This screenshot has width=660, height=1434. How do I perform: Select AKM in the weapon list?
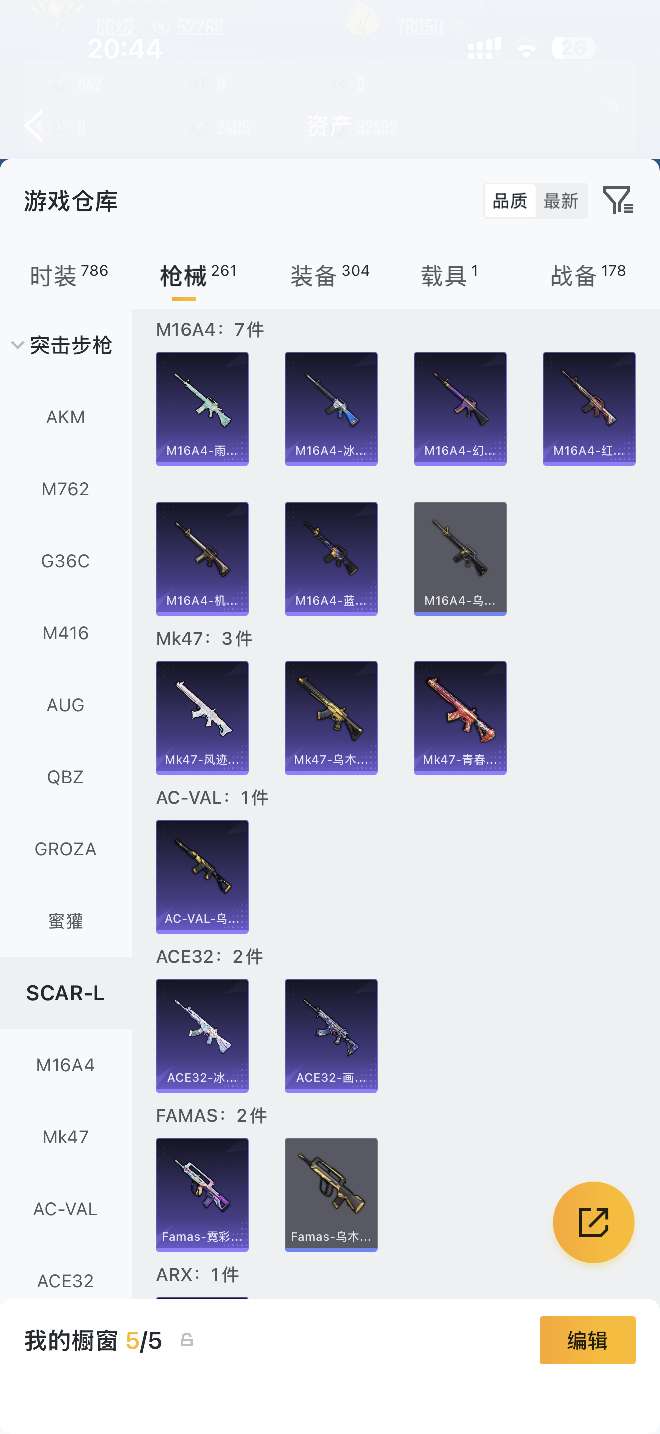click(66, 417)
